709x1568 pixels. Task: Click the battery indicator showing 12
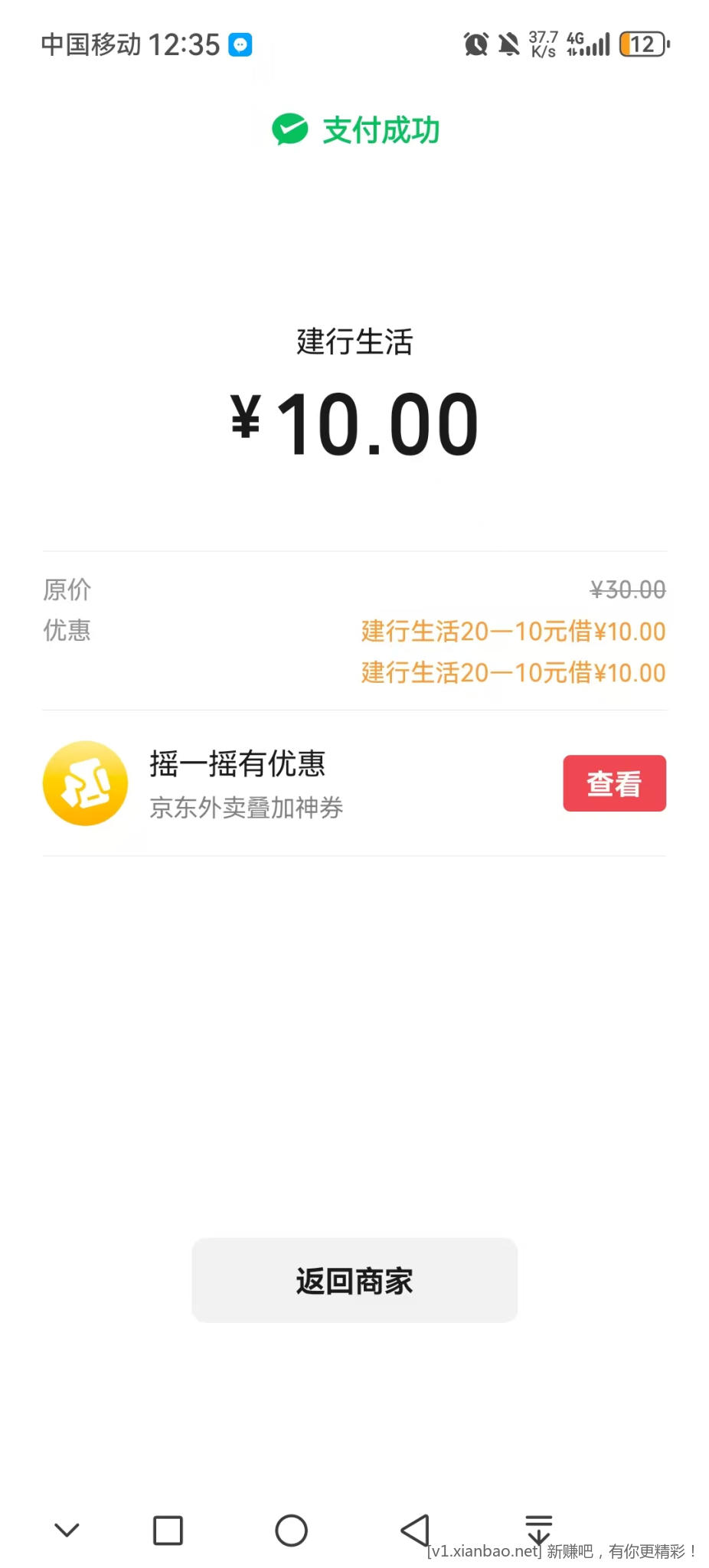[x=643, y=44]
